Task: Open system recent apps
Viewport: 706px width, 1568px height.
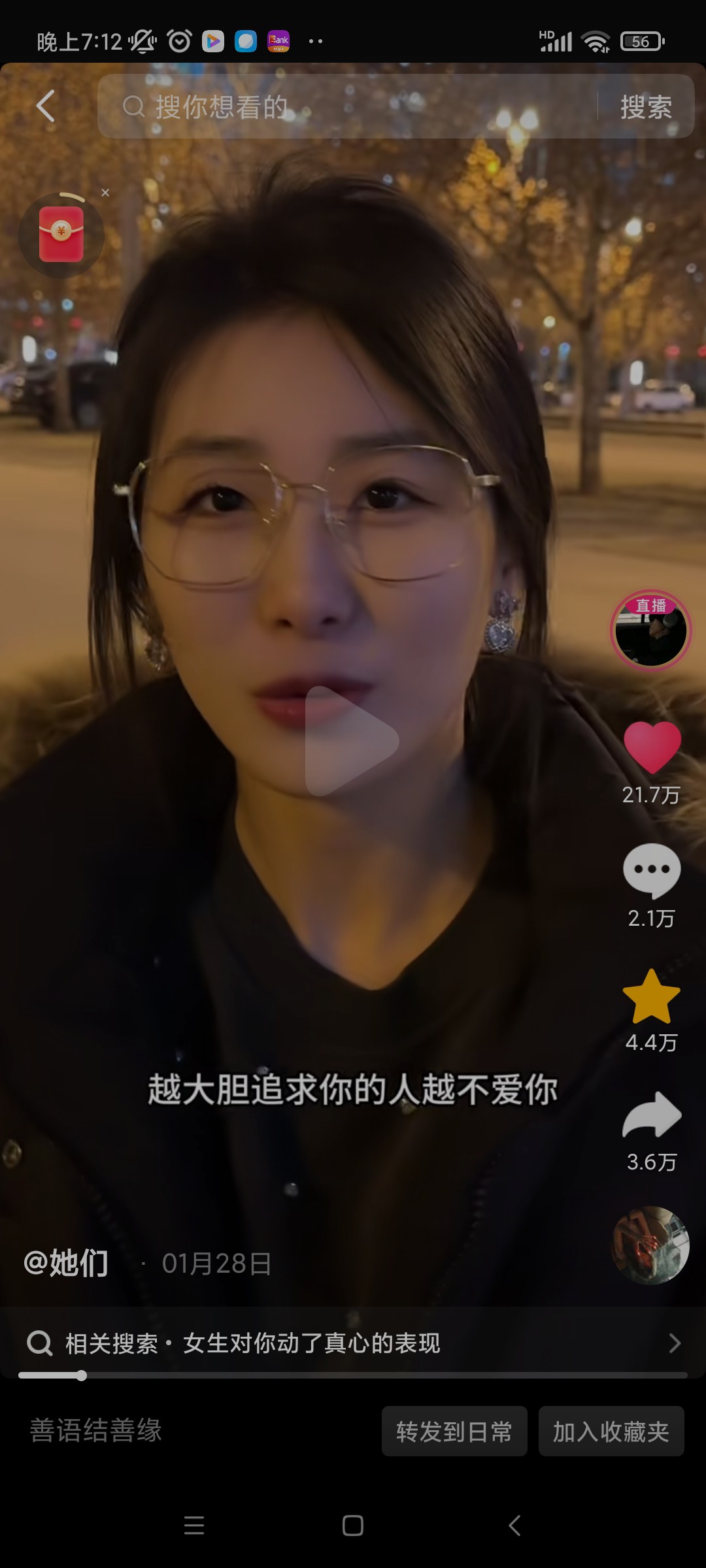Action: pyautogui.click(x=194, y=1526)
